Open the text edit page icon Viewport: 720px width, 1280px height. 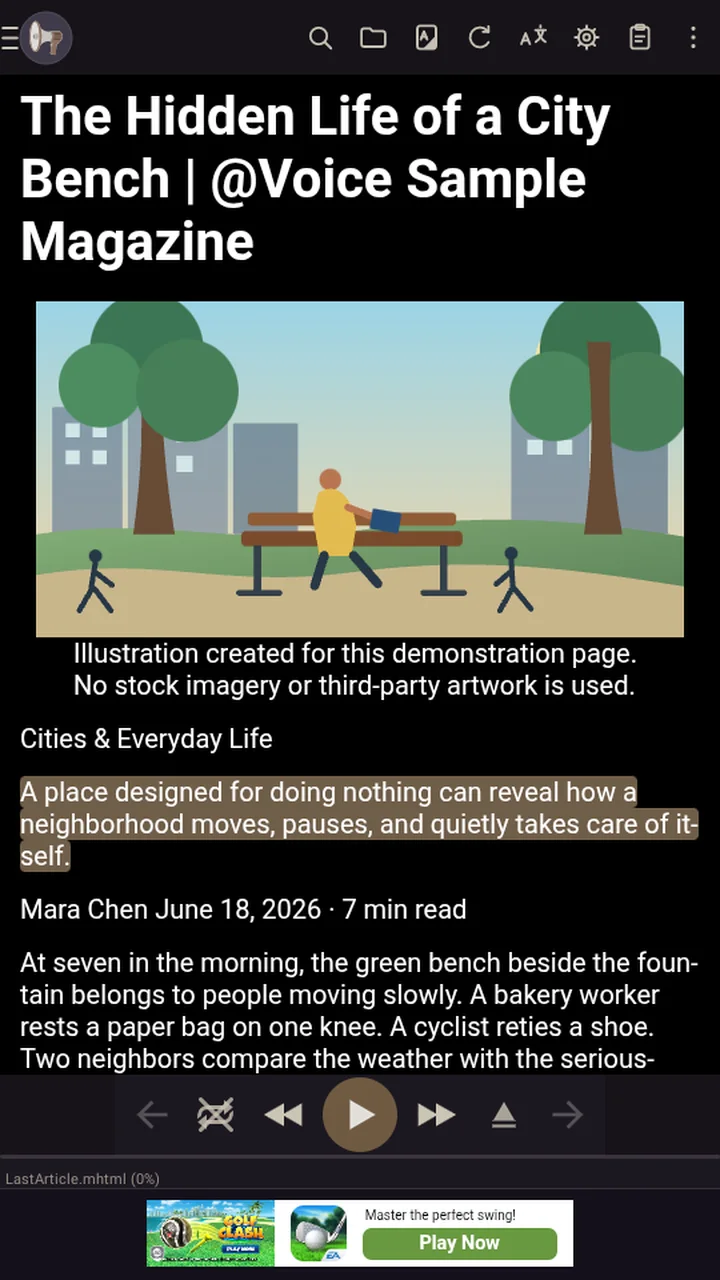pyautogui.click(x=427, y=38)
